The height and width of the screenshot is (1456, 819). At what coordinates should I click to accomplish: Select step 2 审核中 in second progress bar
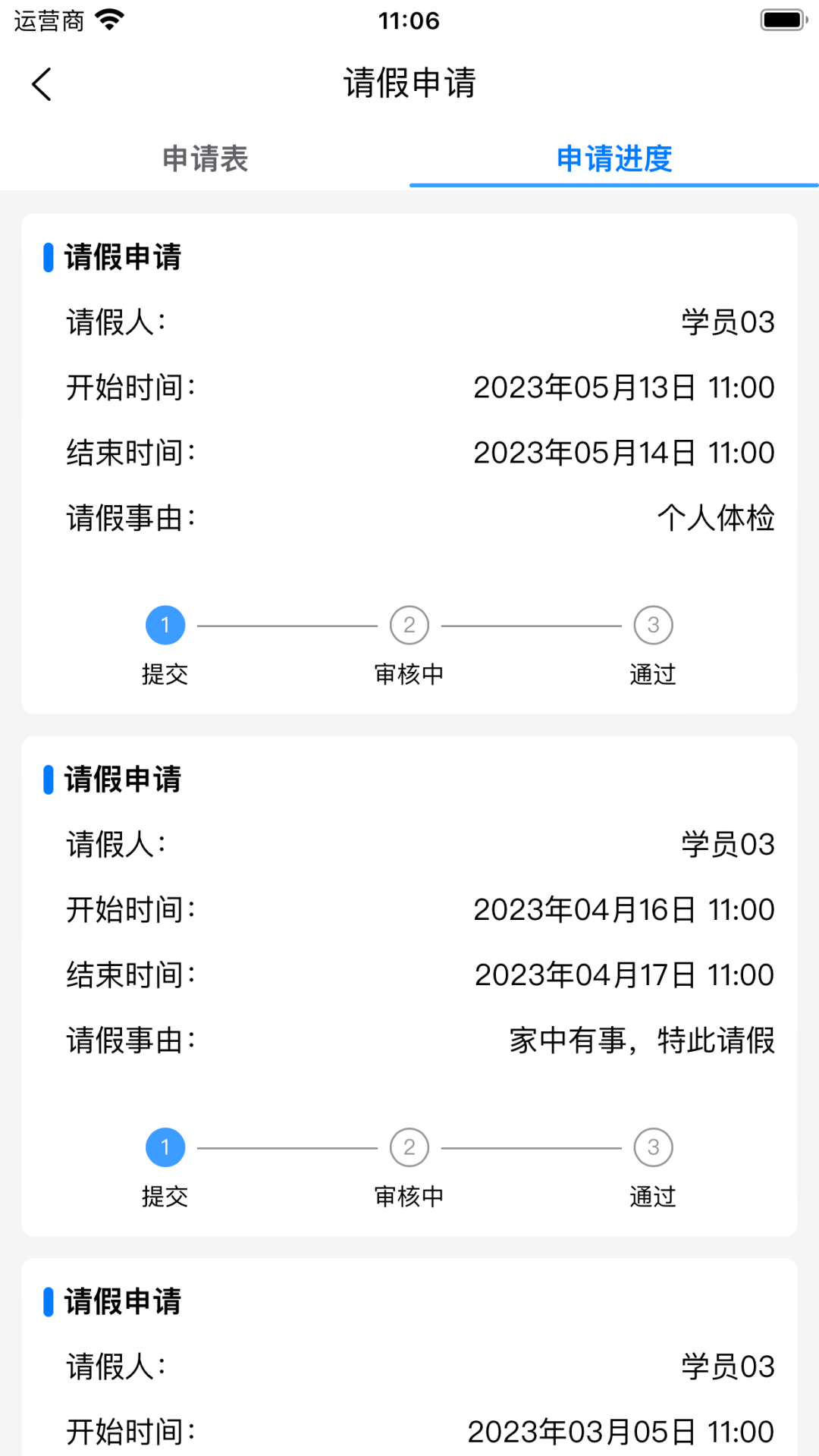pyautogui.click(x=409, y=1147)
